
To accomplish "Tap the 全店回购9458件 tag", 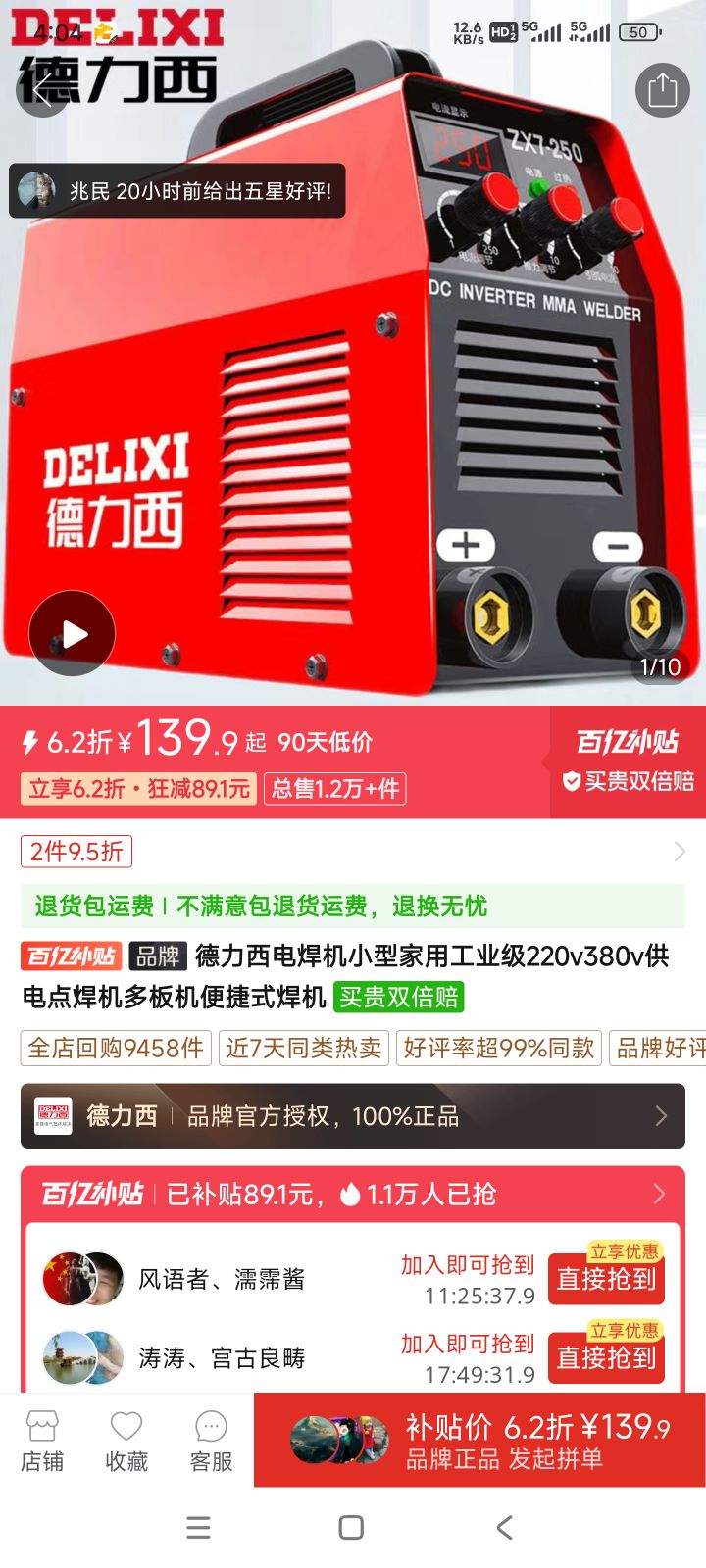I will click(x=116, y=1048).
